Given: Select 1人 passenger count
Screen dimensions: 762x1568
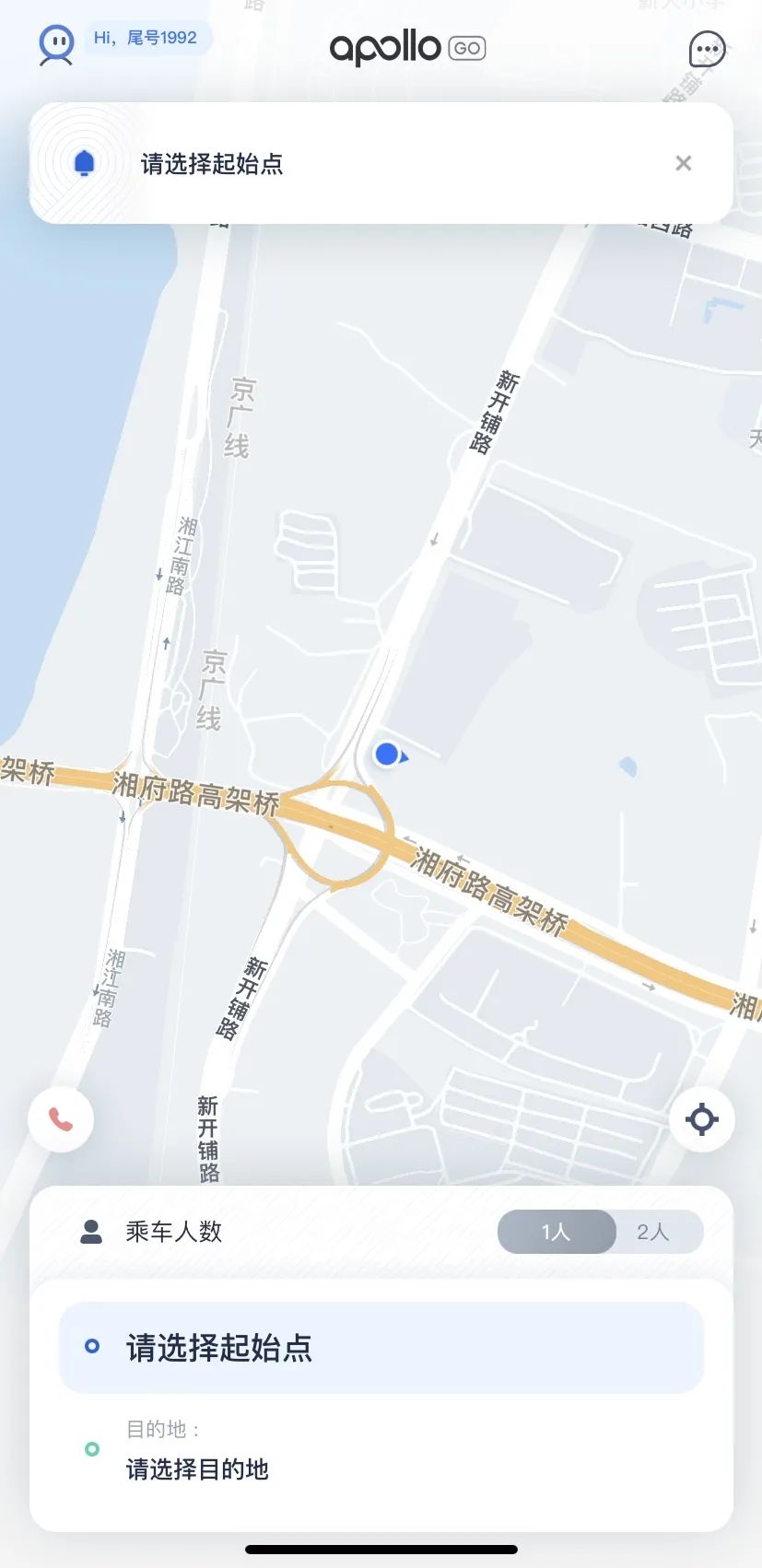Looking at the screenshot, I should [x=557, y=1232].
